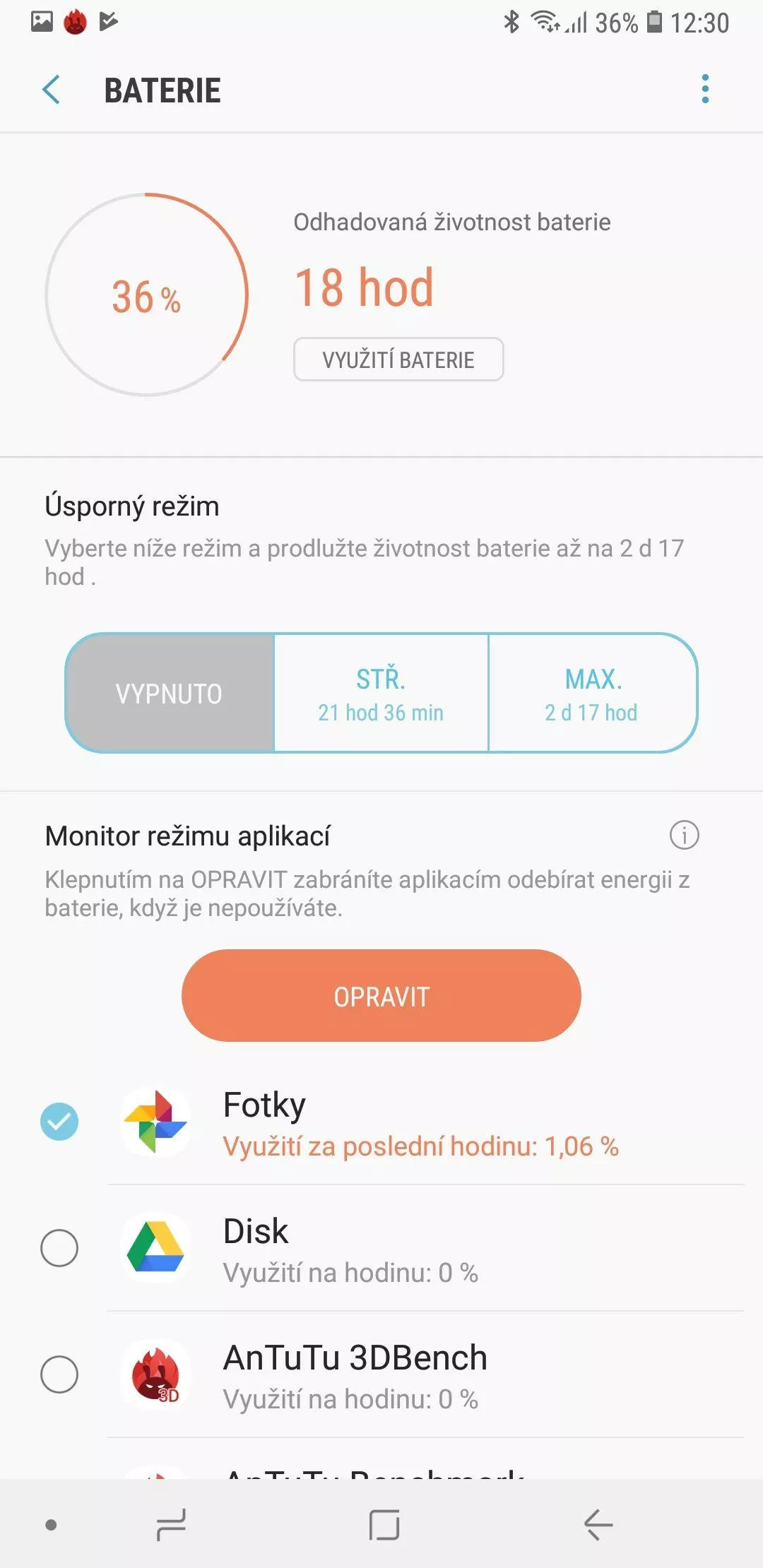This screenshot has height=1568, width=763.
Task: Open the three-dot overflow menu
Action: pos(704,89)
